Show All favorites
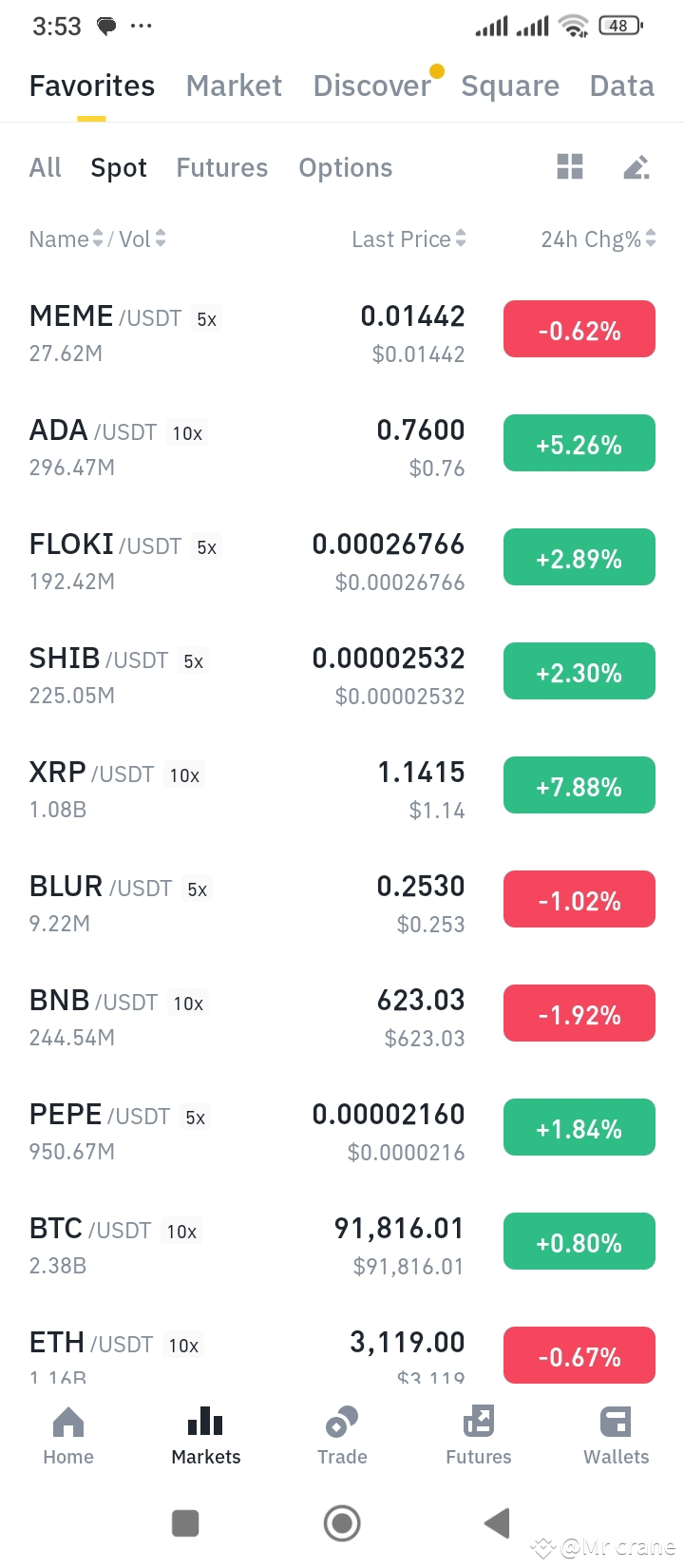The height and width of the screenshot is (1568, 684). click(45, 167)
